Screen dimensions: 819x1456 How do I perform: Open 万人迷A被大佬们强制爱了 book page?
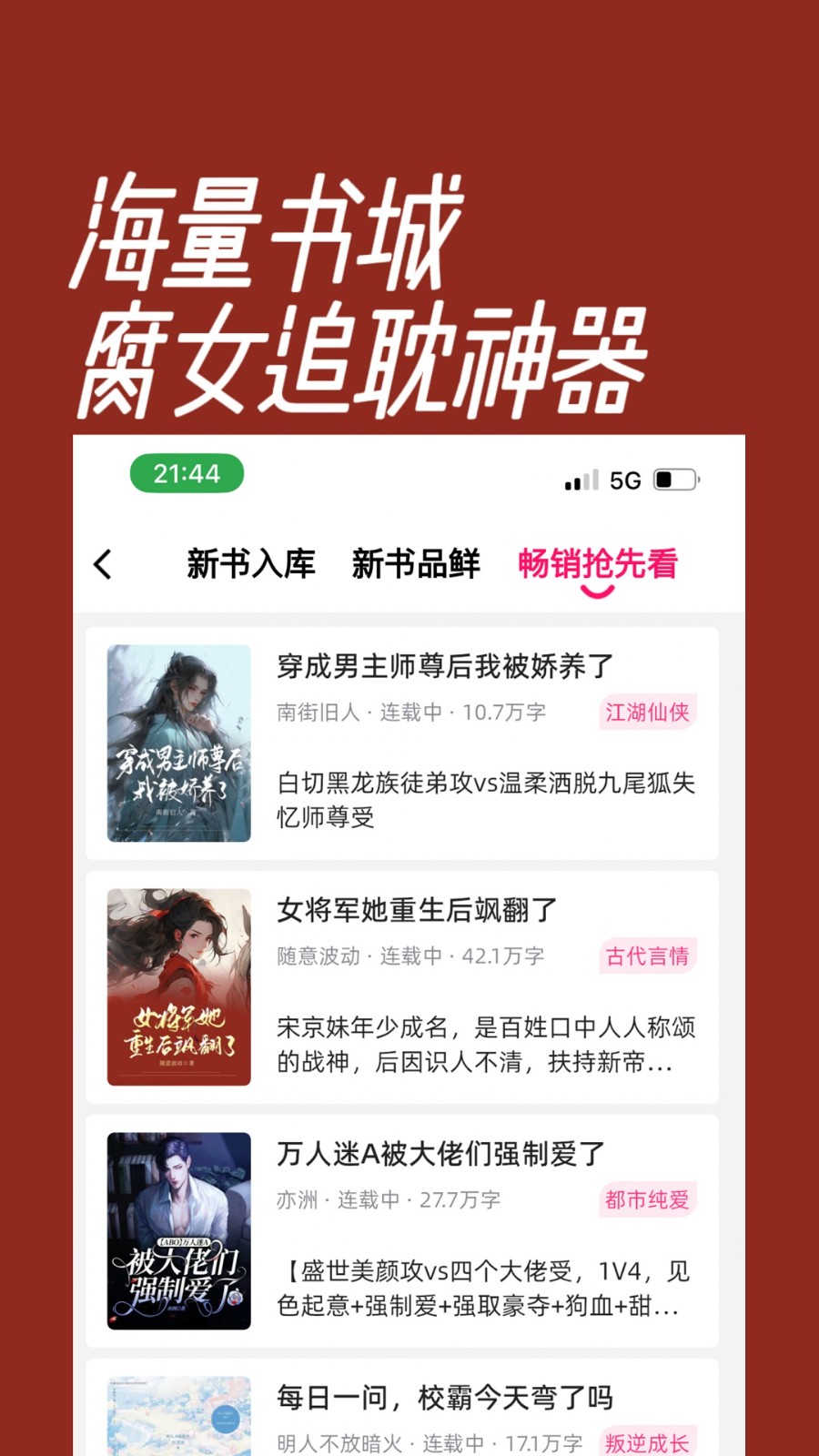pyautogui.click(x=440, y=1152)
